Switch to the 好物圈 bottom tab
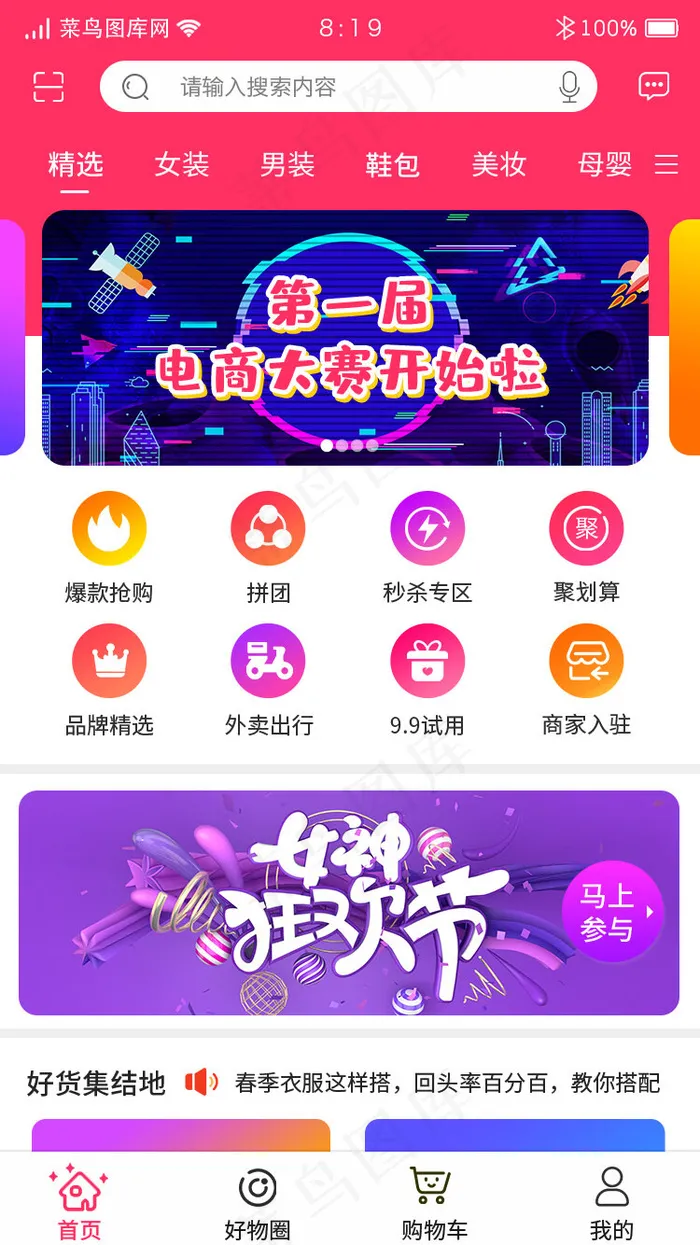This screenshot has height=1245, width=700. pyautogui.click(x=257, y=1202)
